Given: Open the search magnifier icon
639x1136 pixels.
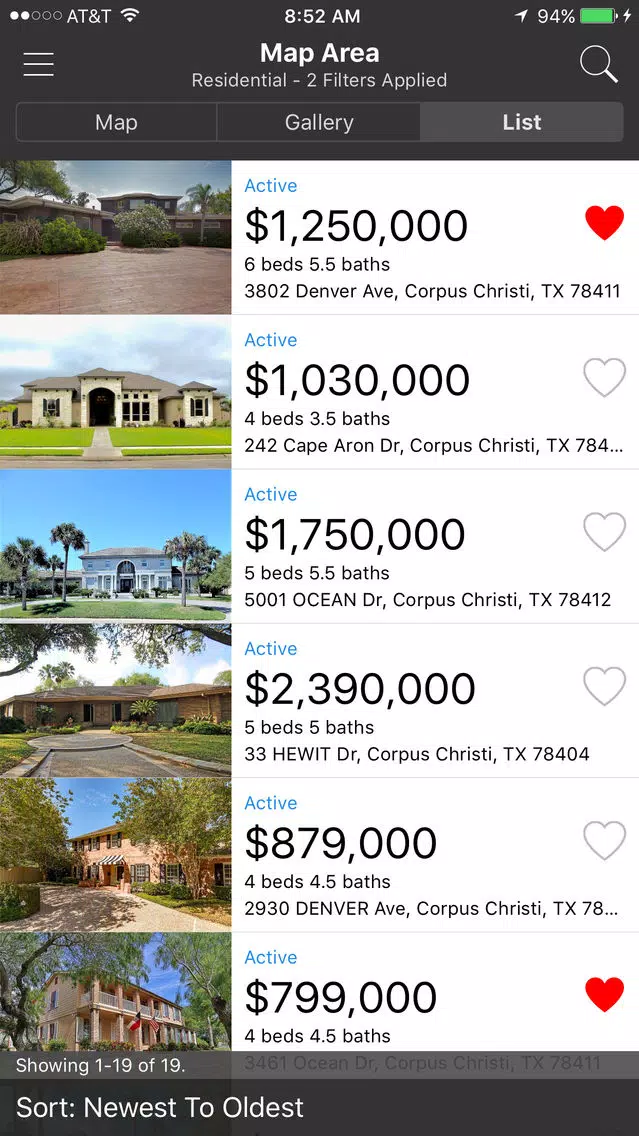Looking at the screenshot, I should (x=598, y=64).
